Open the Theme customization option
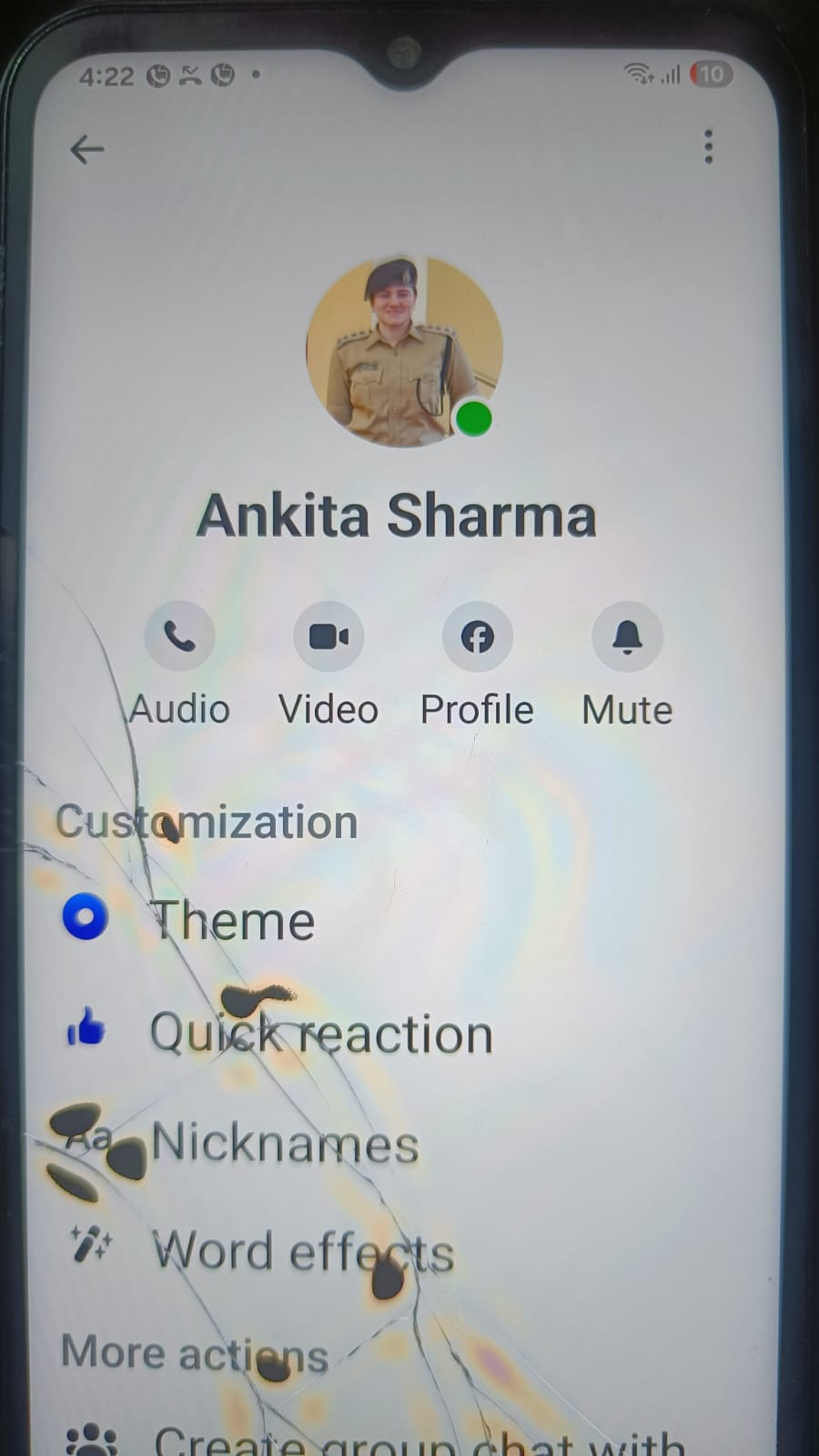 point(232,920)
